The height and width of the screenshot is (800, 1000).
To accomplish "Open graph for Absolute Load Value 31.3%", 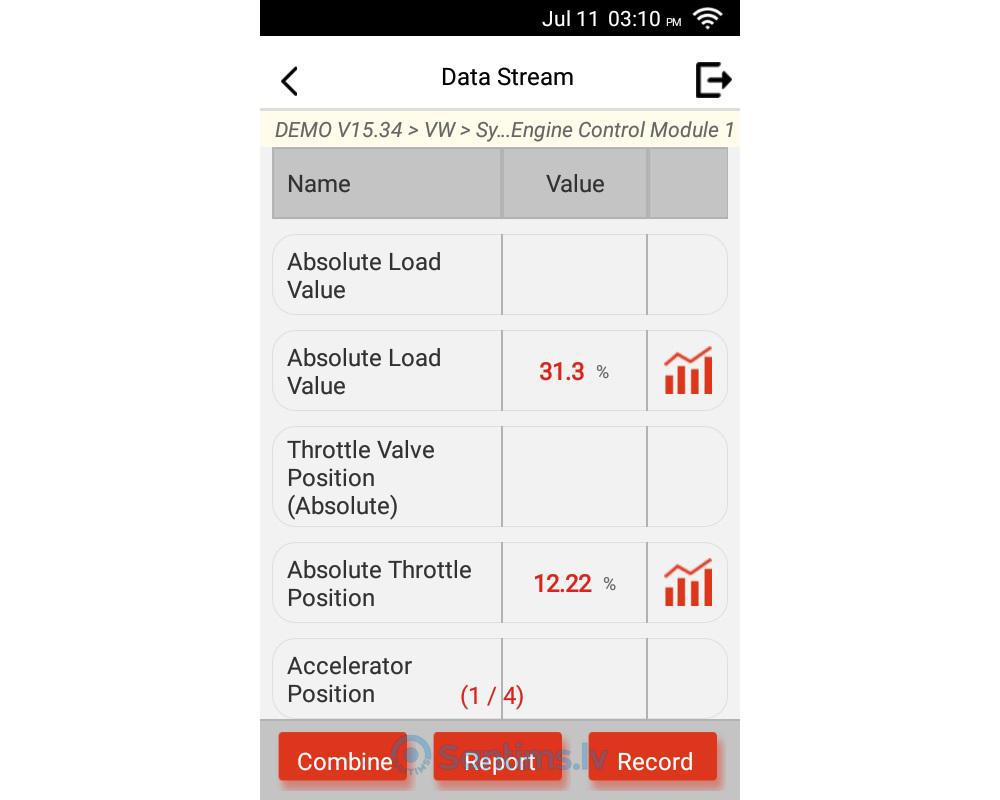I will point(688,371).
